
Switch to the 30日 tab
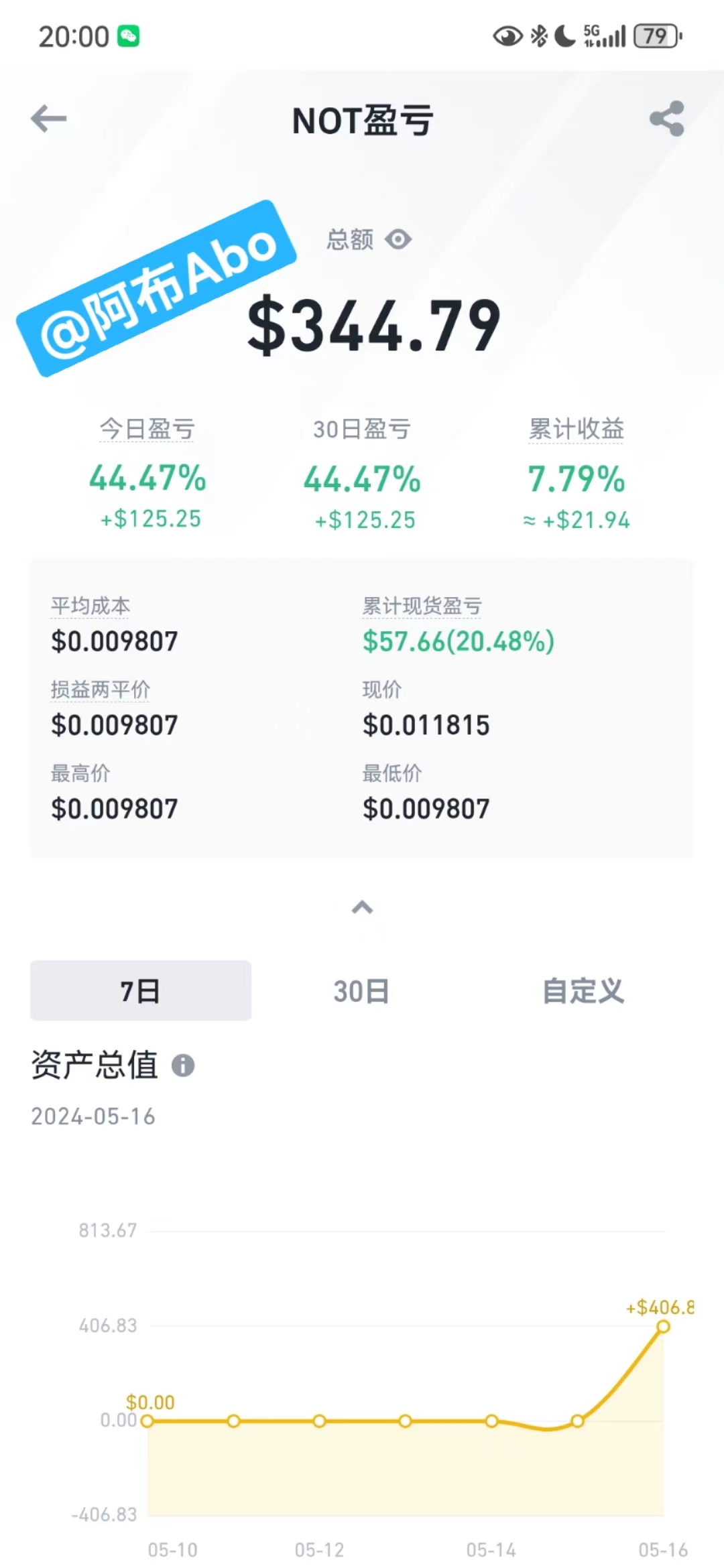click(x=362, y=991)
